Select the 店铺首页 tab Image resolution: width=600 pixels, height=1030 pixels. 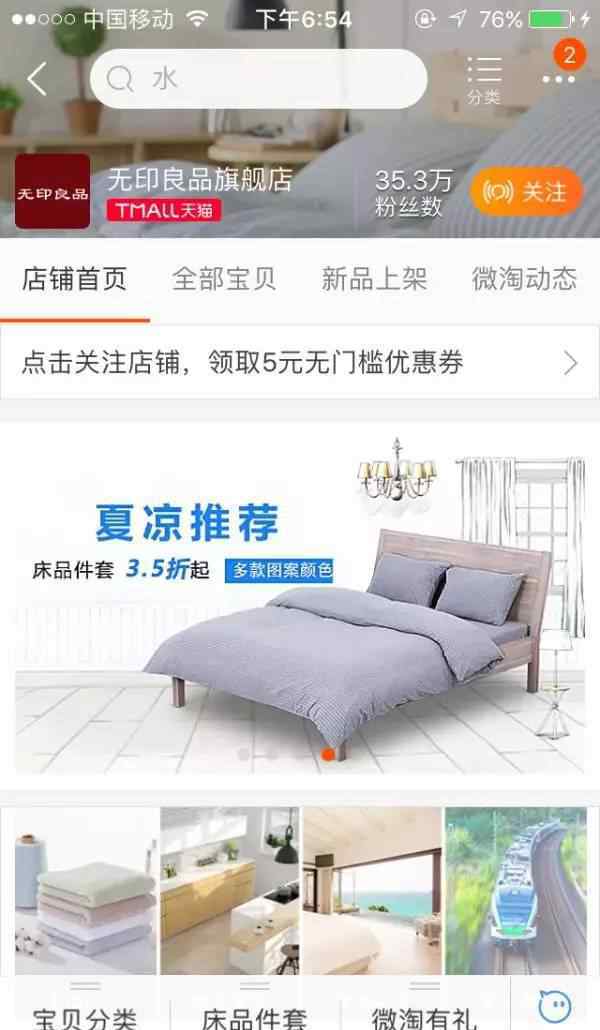point(74,279)
